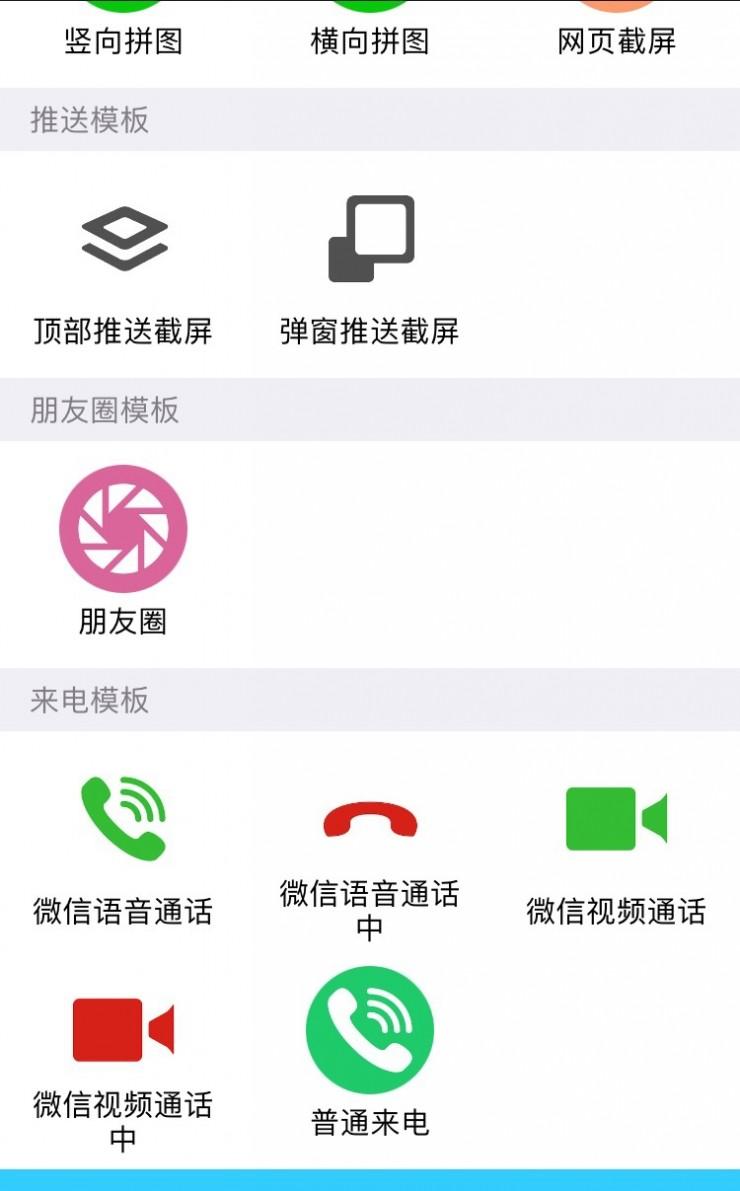This screenshot has width=740, height=1191.
Task: Click the red 微信语音通话中 hang-up icon
Action: click(369, 822)
